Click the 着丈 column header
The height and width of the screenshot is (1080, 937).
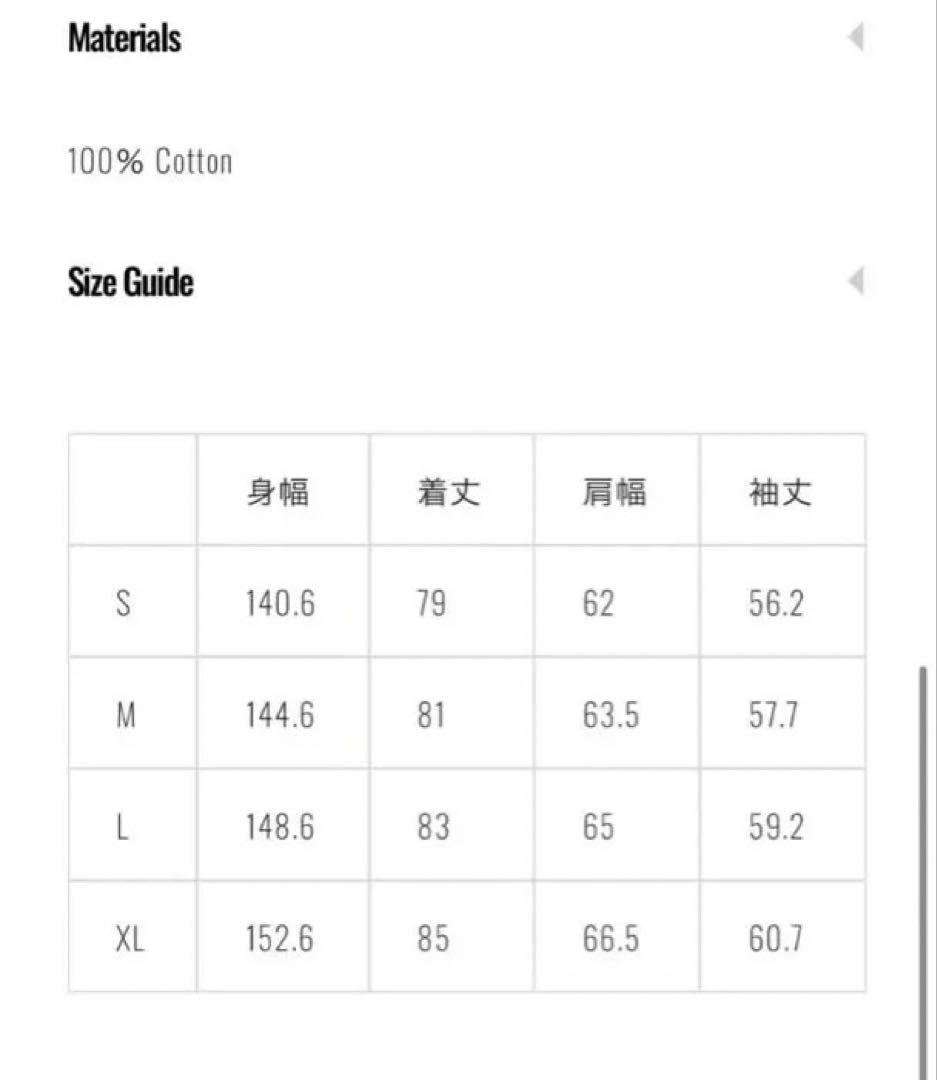(449, 490)
